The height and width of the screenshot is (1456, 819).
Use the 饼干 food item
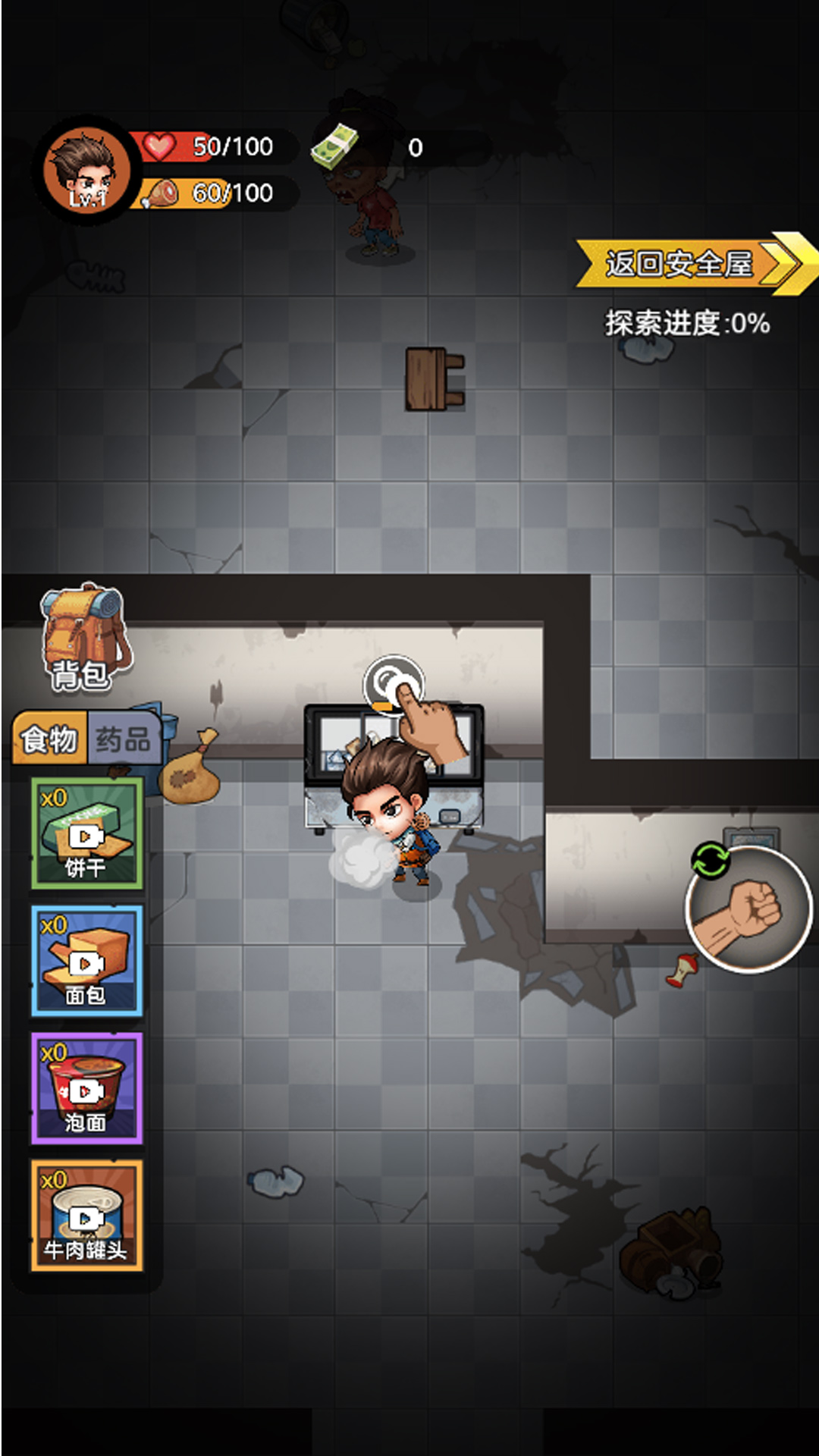coord(86,833)
